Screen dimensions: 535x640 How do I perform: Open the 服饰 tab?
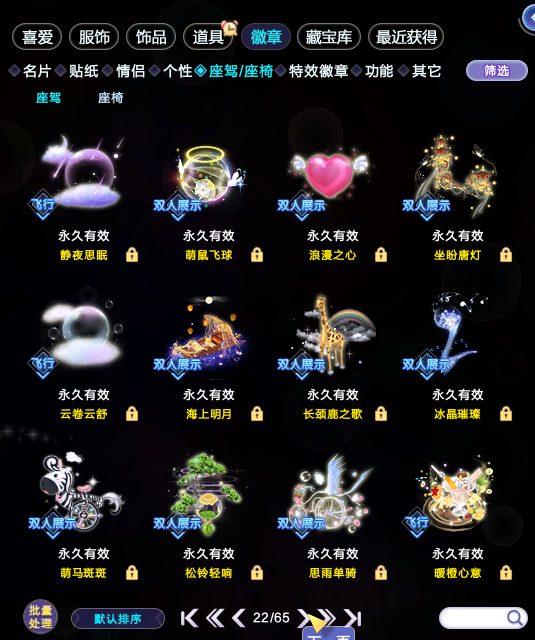(x=94, y=37)
